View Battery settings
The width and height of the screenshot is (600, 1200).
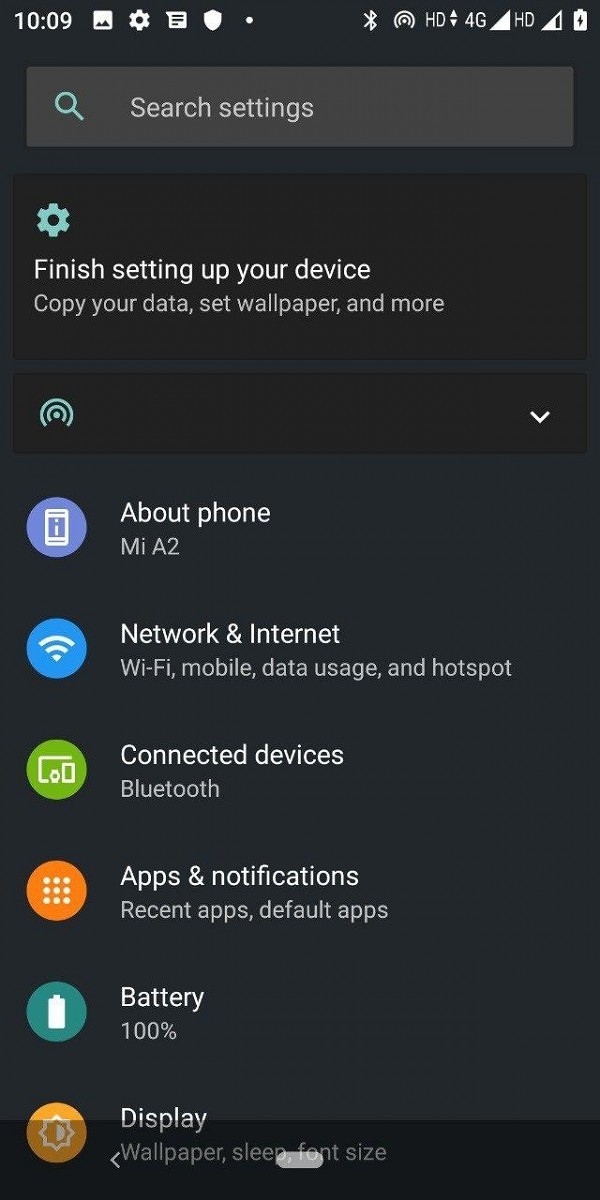tap(300, 1012)
